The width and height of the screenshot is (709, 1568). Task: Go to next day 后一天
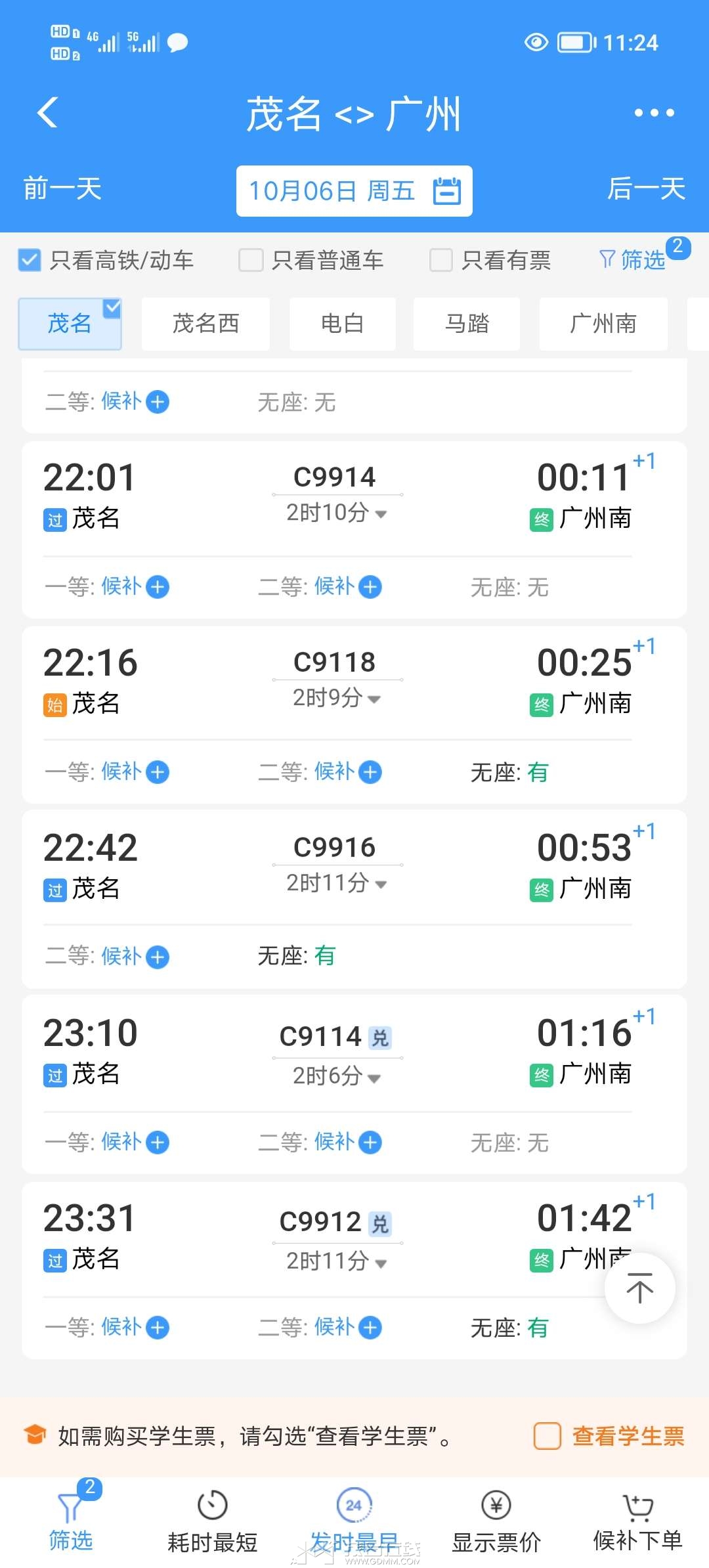646,189
